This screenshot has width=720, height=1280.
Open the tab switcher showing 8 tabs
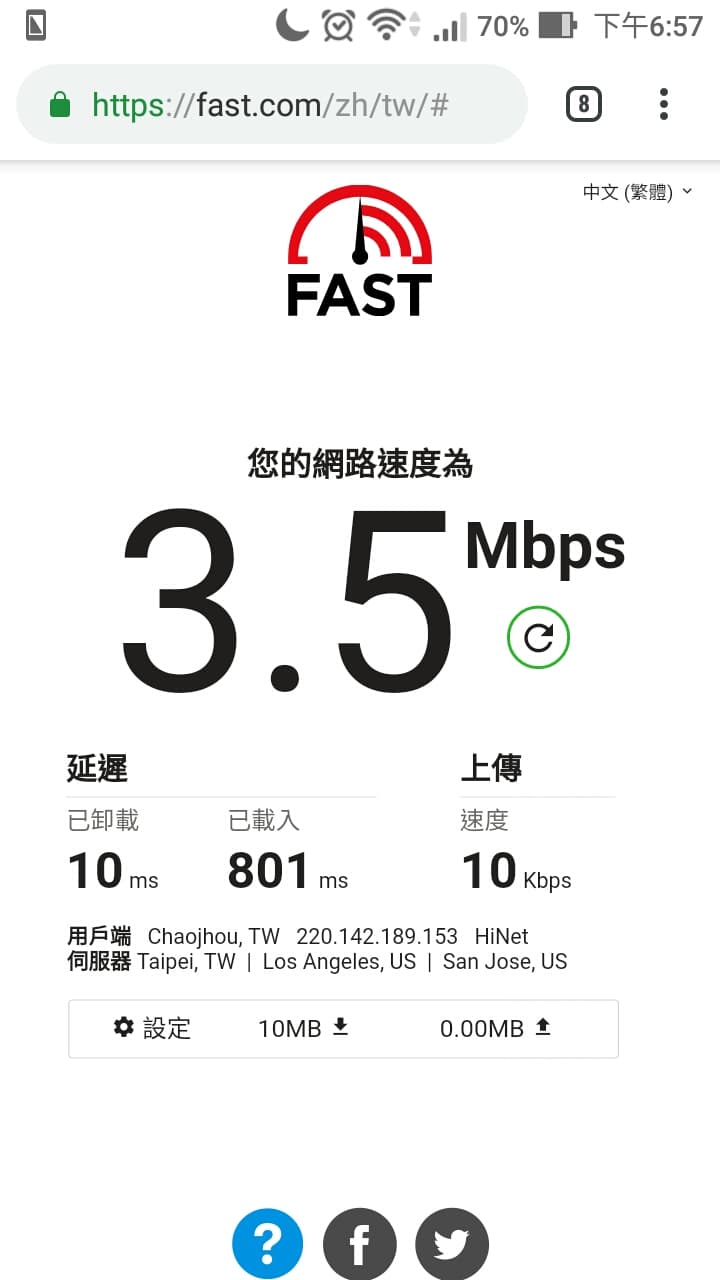pyautogui.click(x=584, y=104)
